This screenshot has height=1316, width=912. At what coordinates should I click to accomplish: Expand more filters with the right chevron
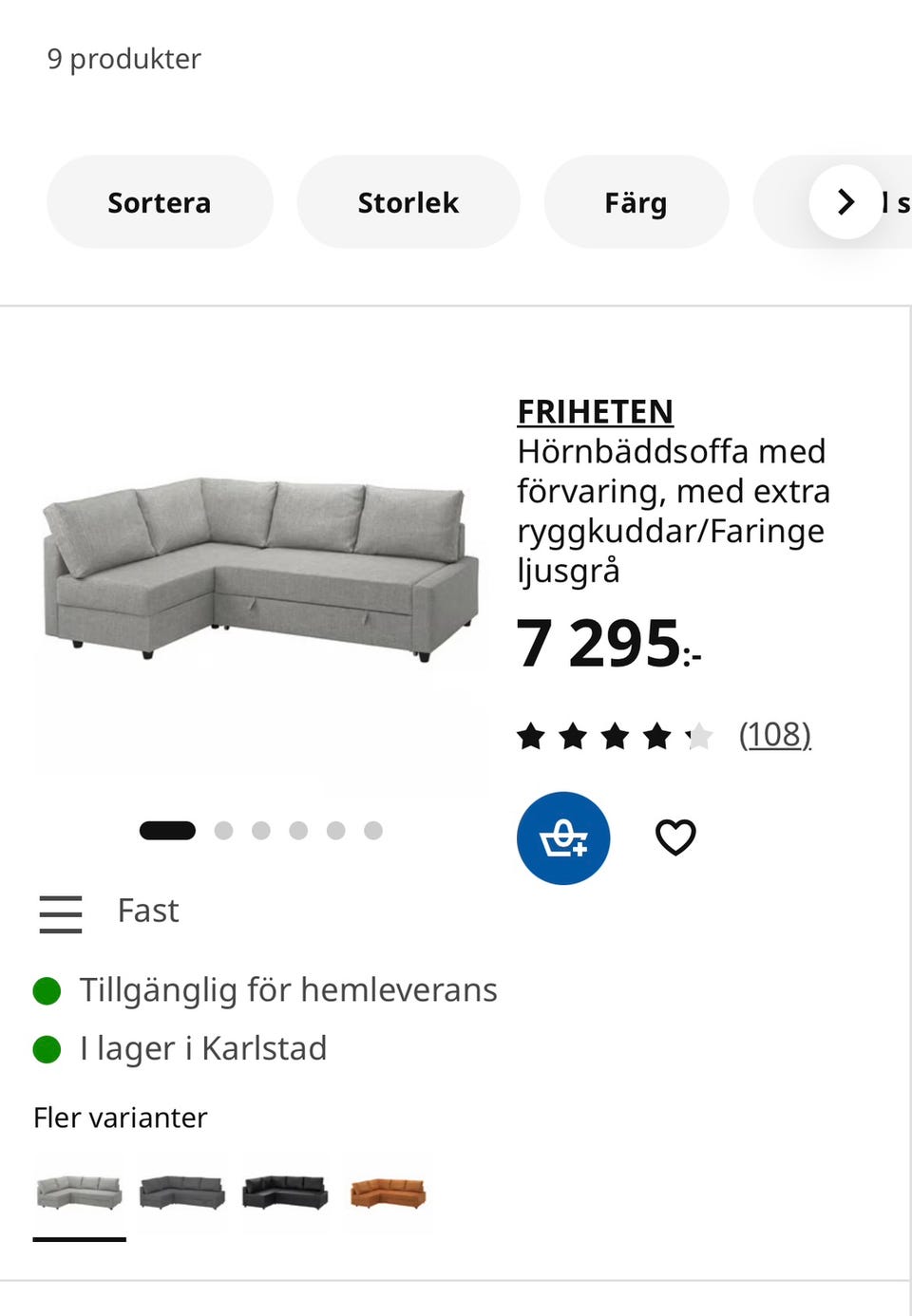(x=844, y=202)
